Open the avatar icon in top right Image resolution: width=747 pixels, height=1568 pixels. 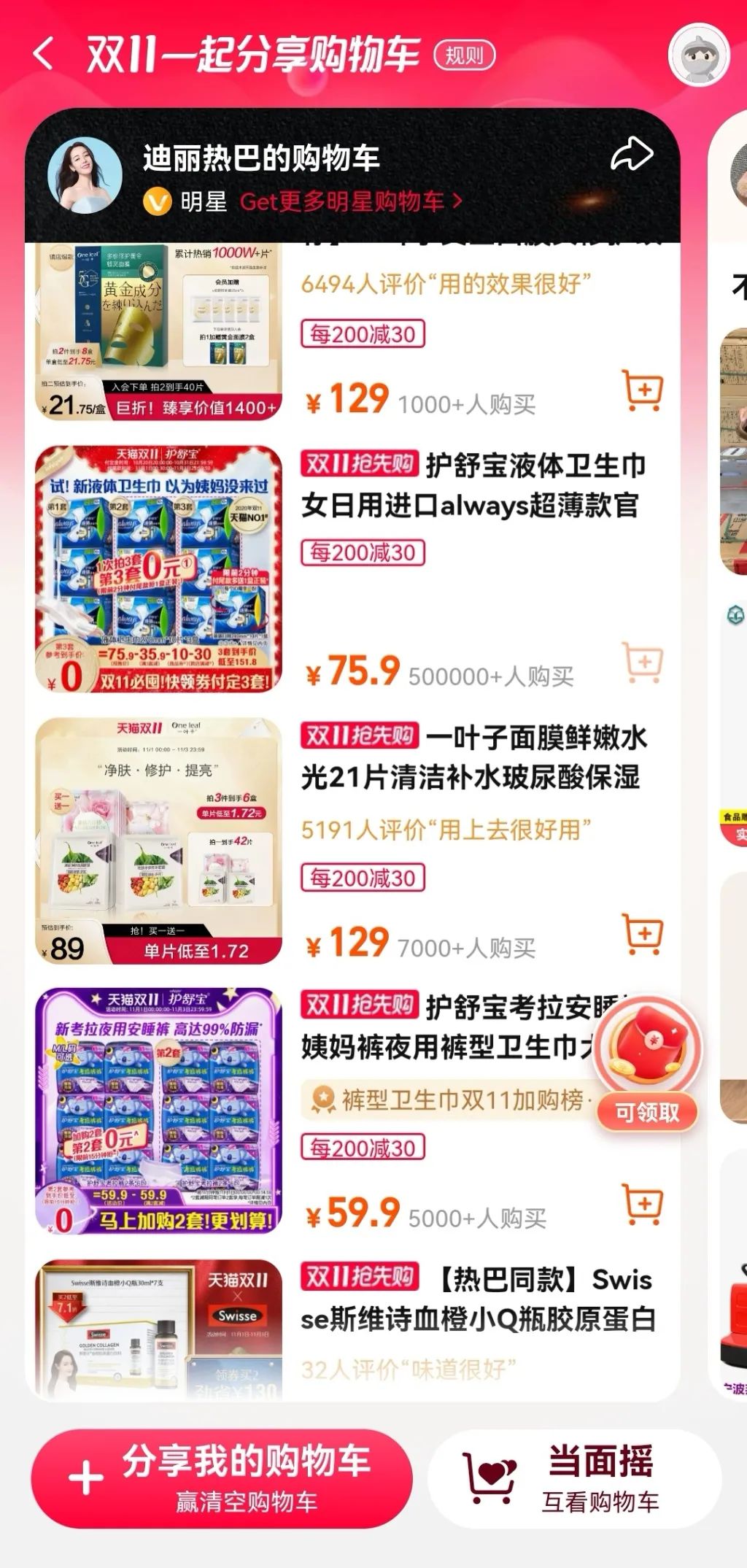point(699,55)
